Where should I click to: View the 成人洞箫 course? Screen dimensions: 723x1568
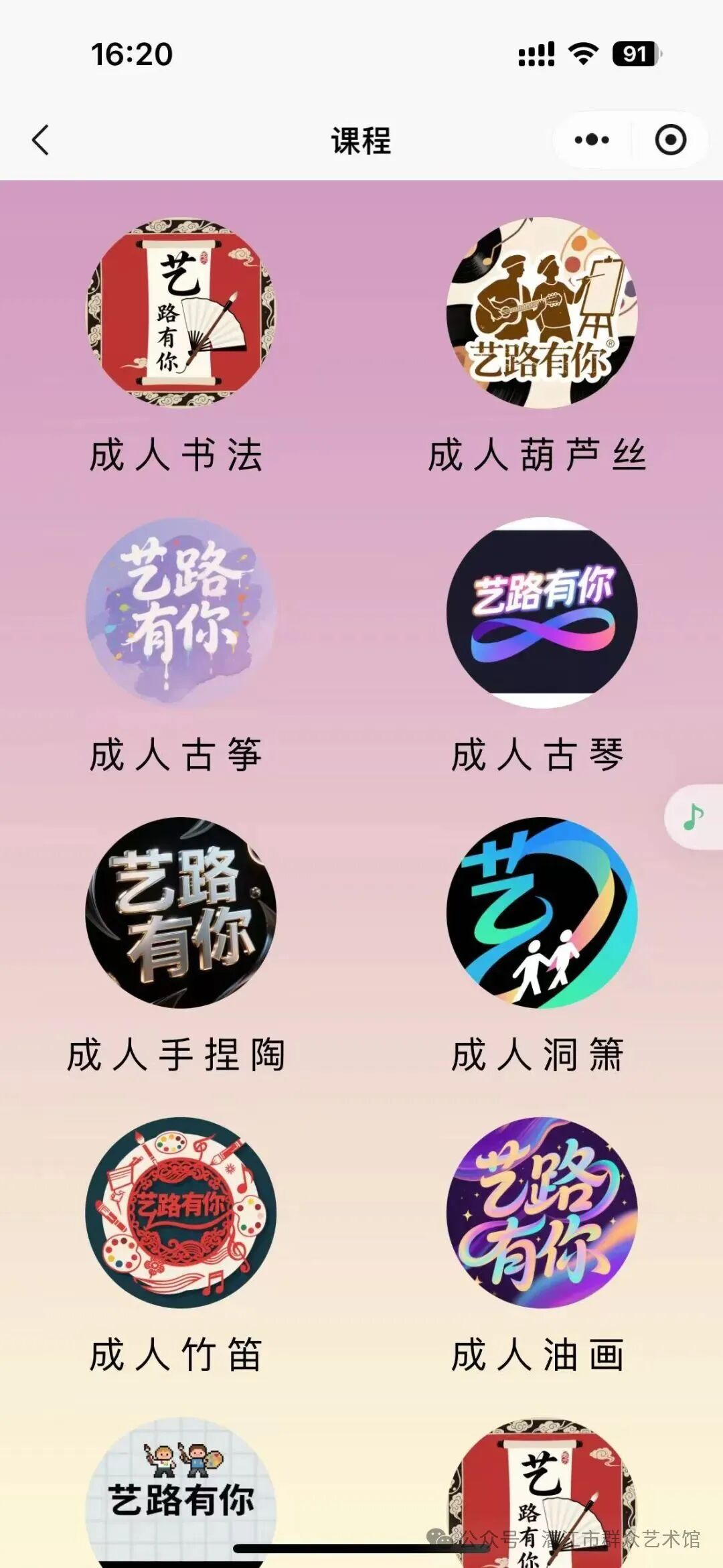pos(542,912)
